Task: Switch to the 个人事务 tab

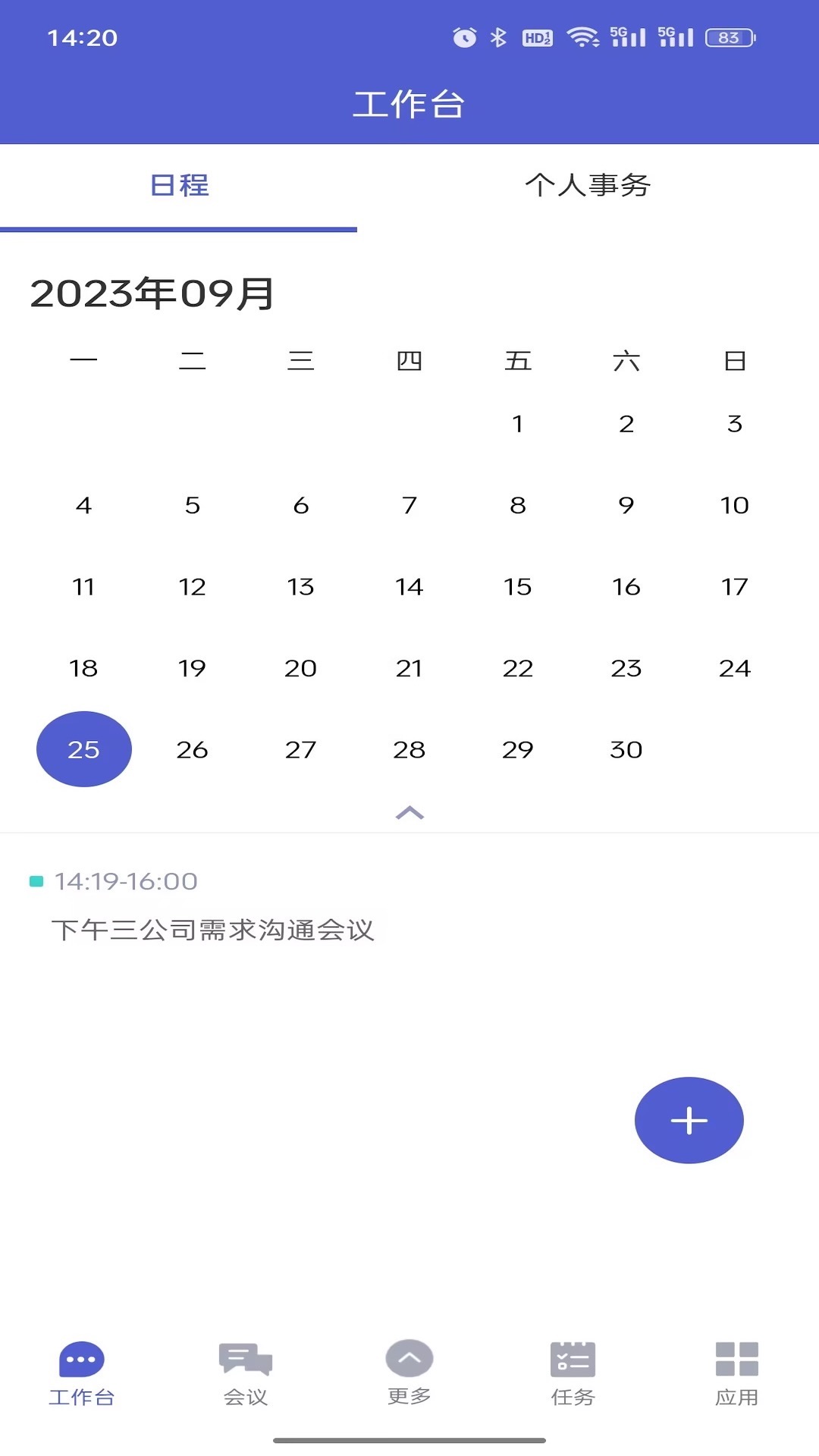Action: 588,186
